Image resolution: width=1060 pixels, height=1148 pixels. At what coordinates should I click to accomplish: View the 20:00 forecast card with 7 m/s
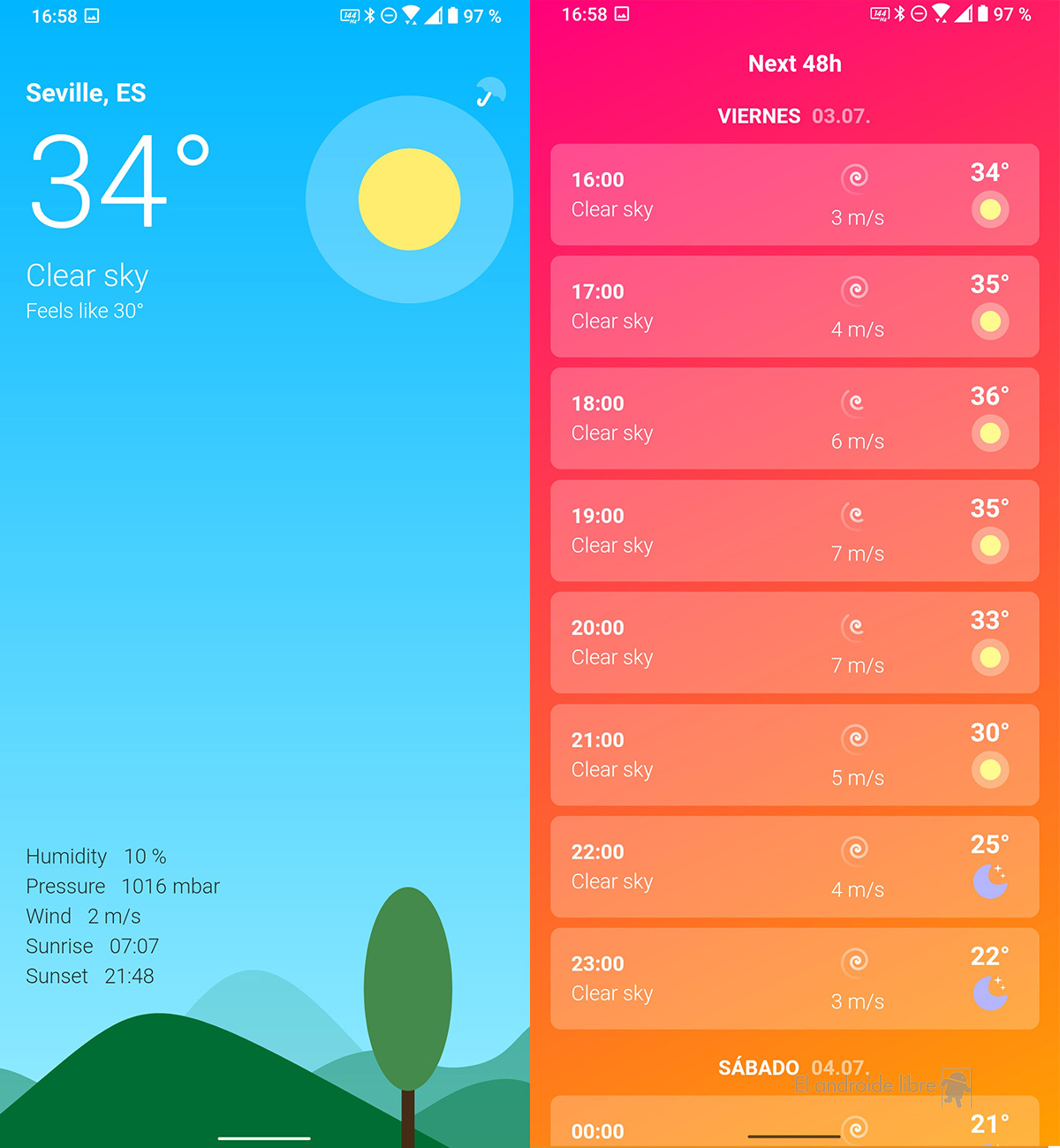(794, 643)
